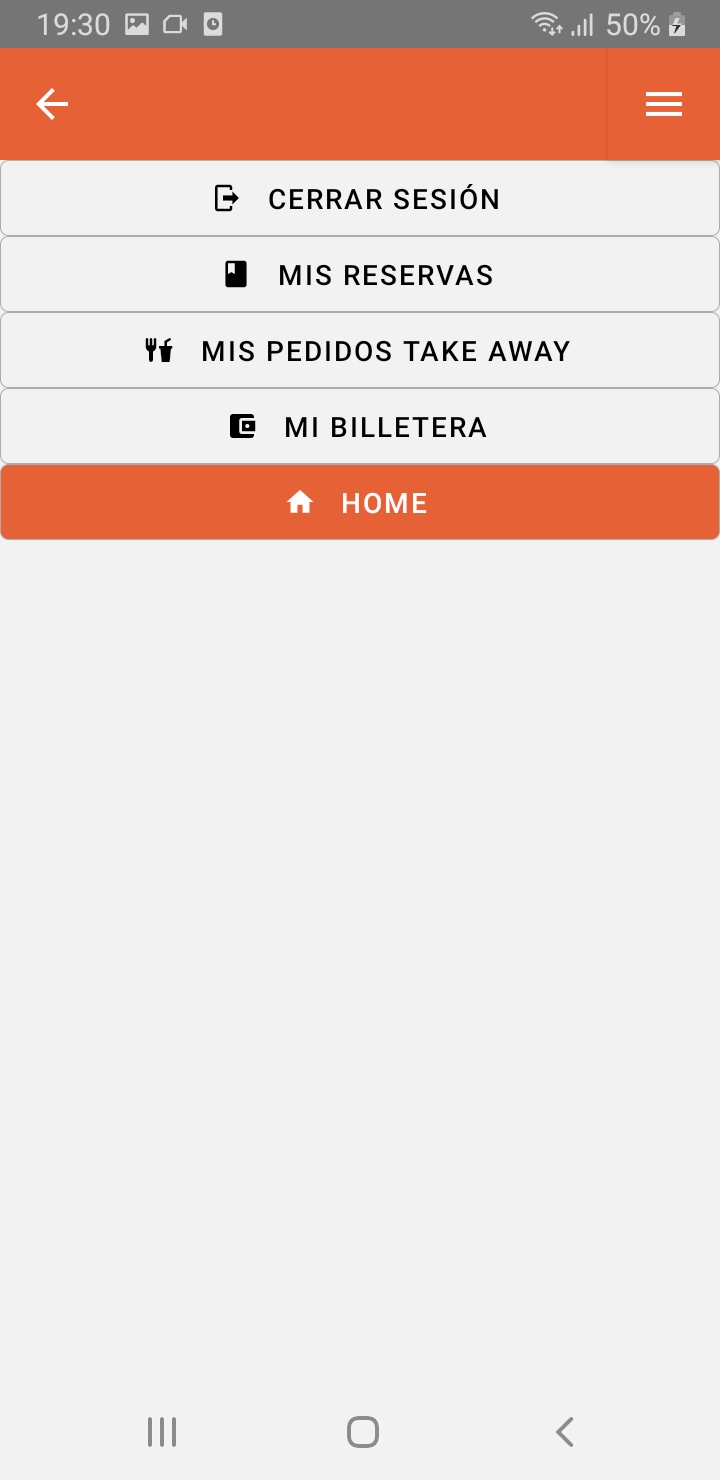This screenshot has width=720, height=1480.
Task: Open recent apps from navigation bar
Action: tap(162, 1432)
